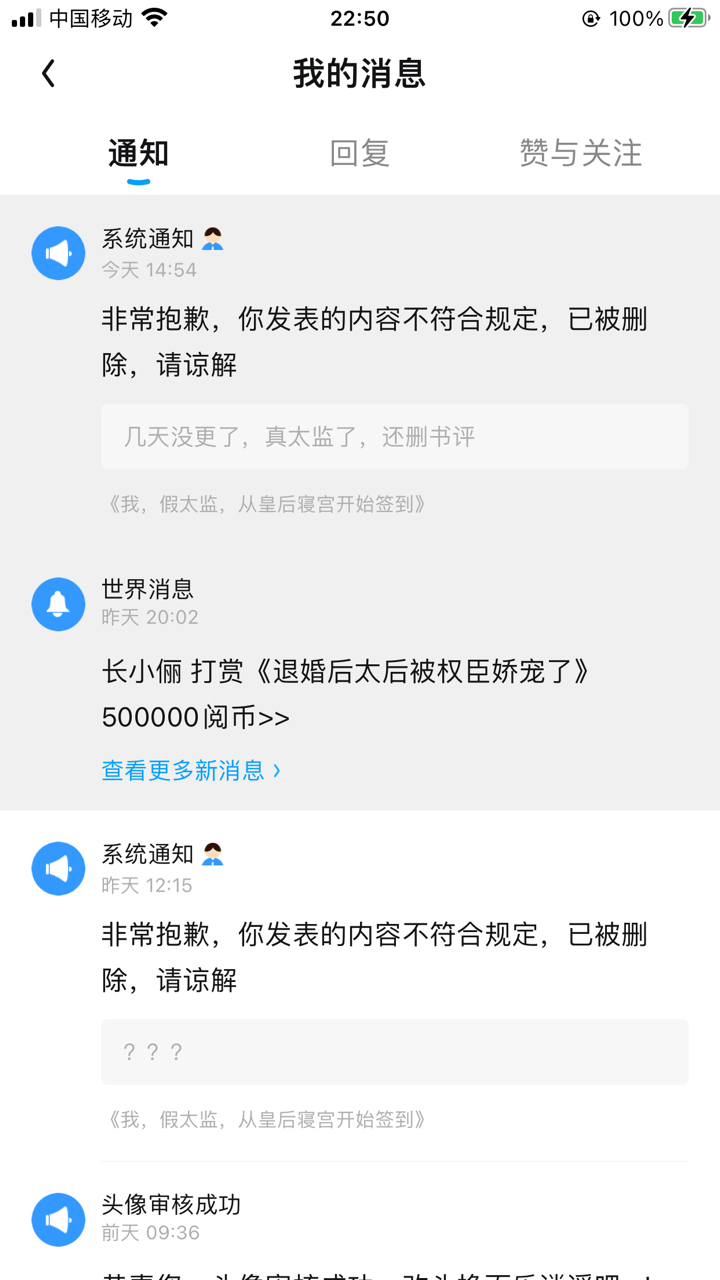
Task: Switch to the 赞与关注 tab
Action: point(580,153)
